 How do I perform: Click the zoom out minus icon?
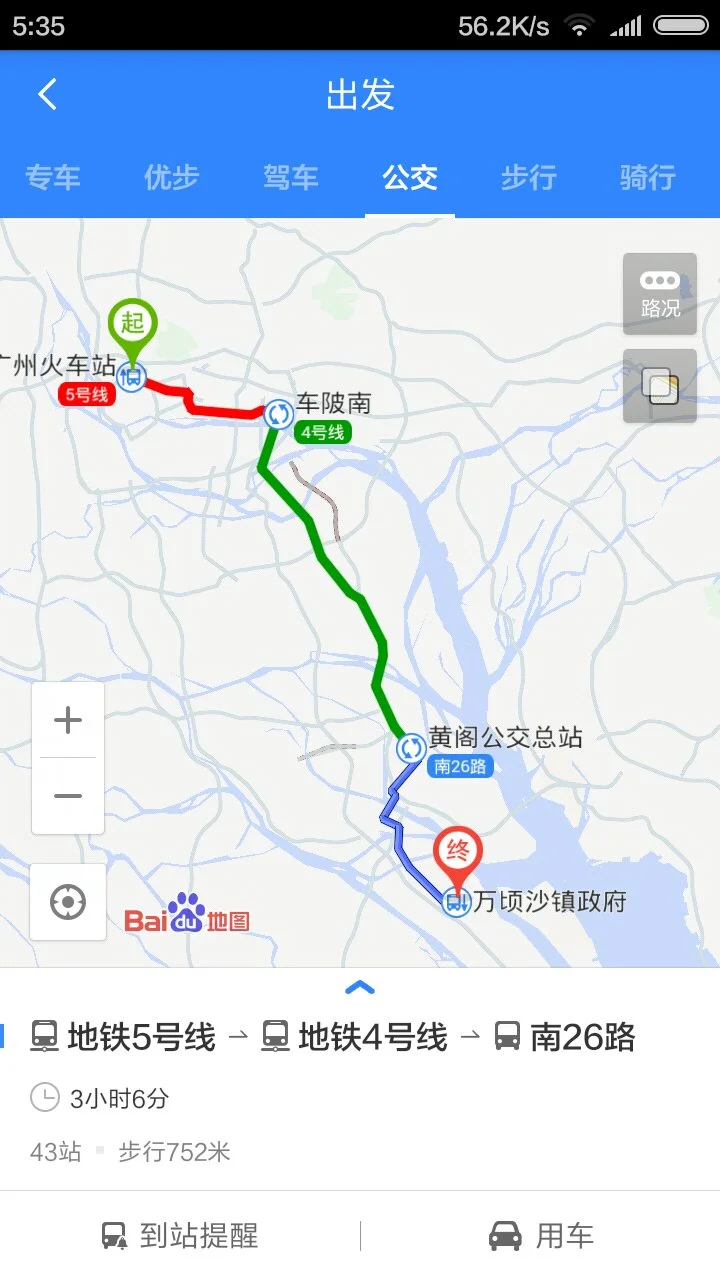[67, 794]
